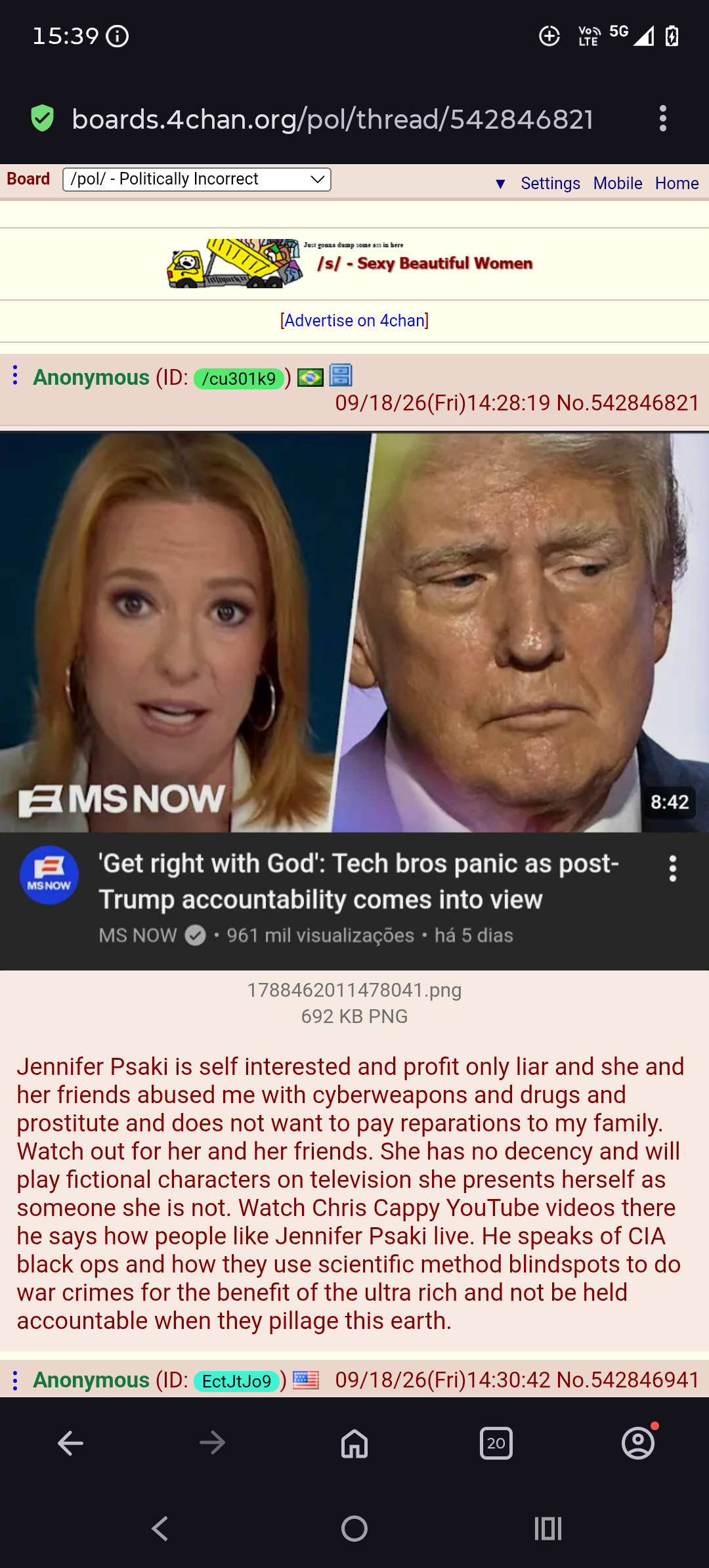Open the Advertise on 4chan link
709x1568 pixels.
click(x=354, y=320)
